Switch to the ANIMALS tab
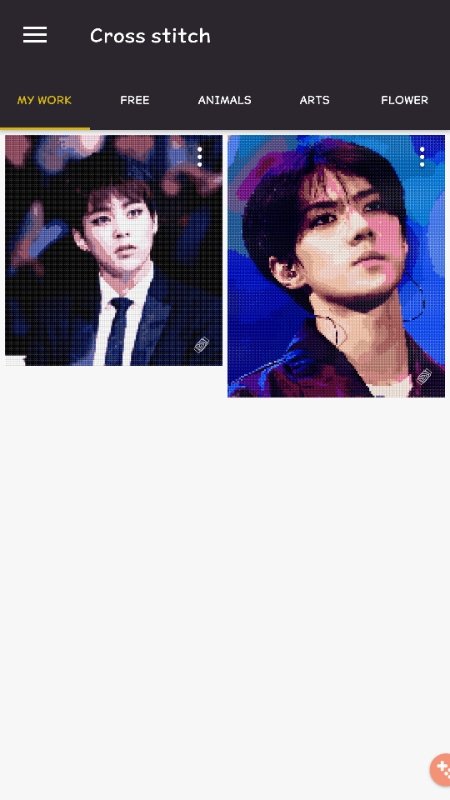 pos(224,100)
